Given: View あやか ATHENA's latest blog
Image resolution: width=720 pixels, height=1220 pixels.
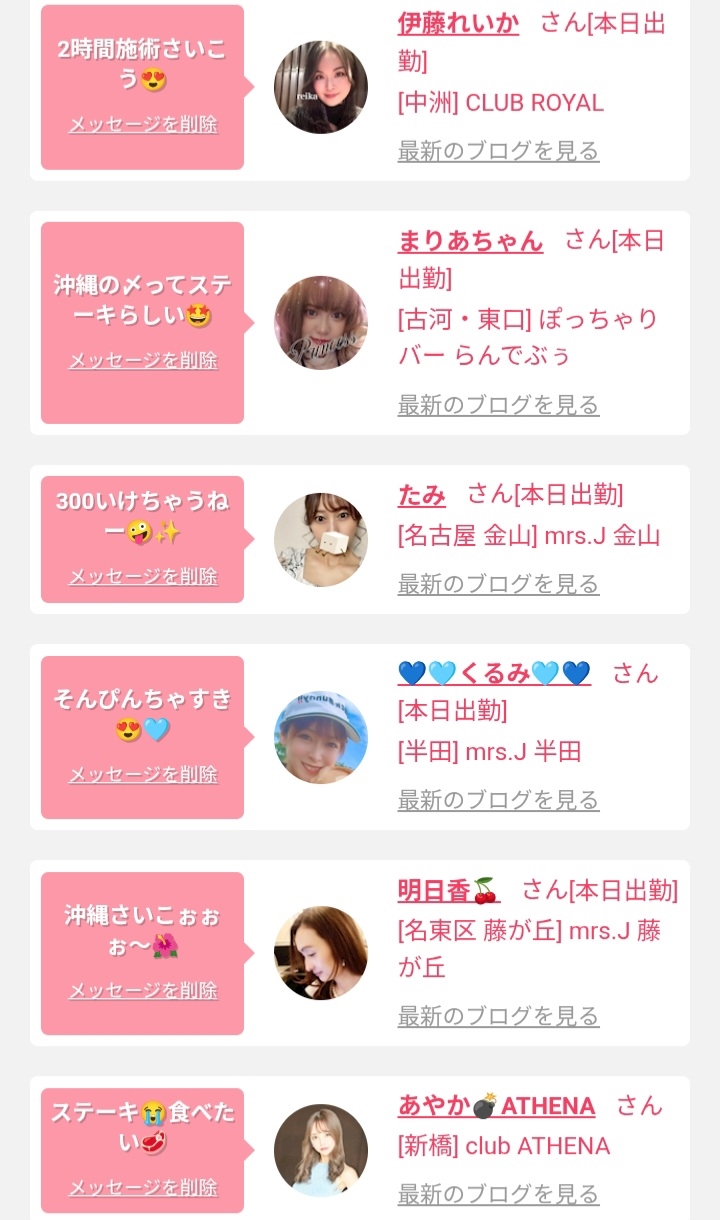Looking at the screenshot, I should 498,1194.
